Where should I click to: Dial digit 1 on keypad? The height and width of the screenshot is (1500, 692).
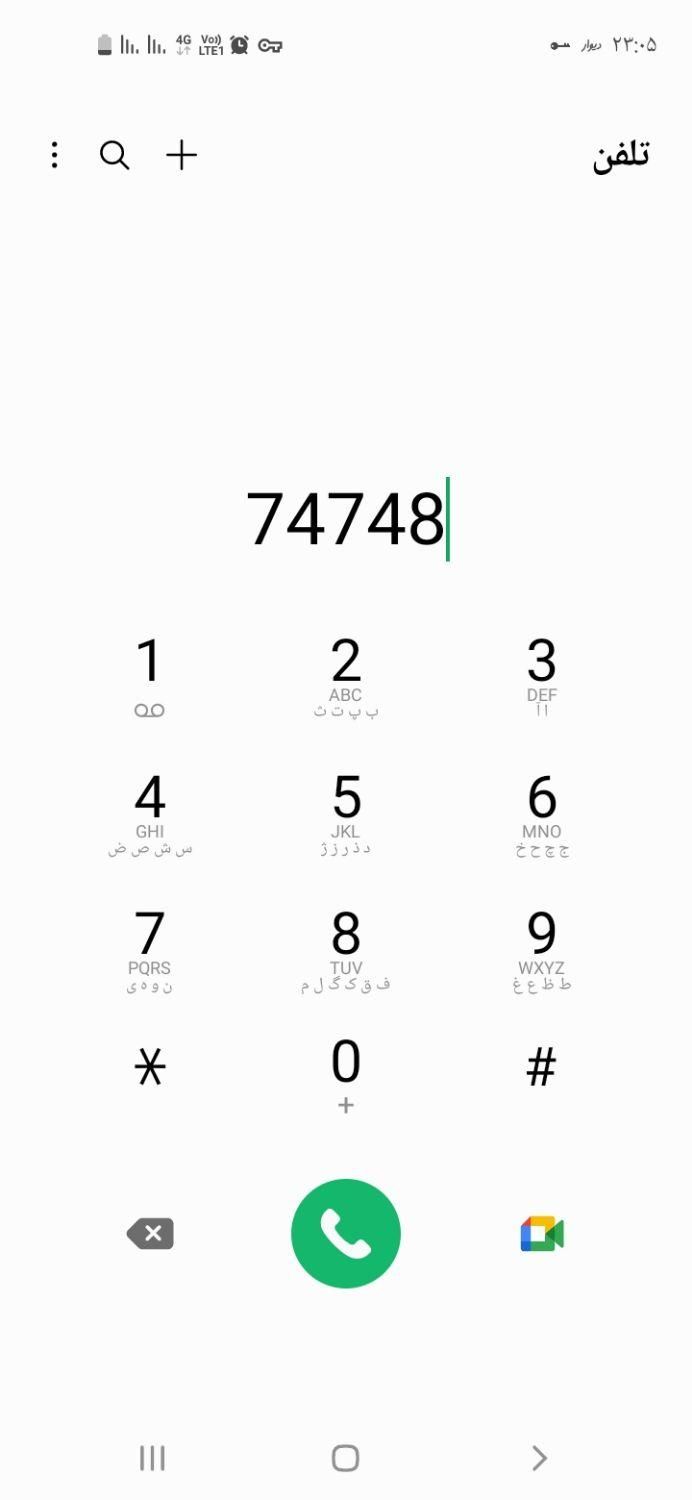[149, 675]
